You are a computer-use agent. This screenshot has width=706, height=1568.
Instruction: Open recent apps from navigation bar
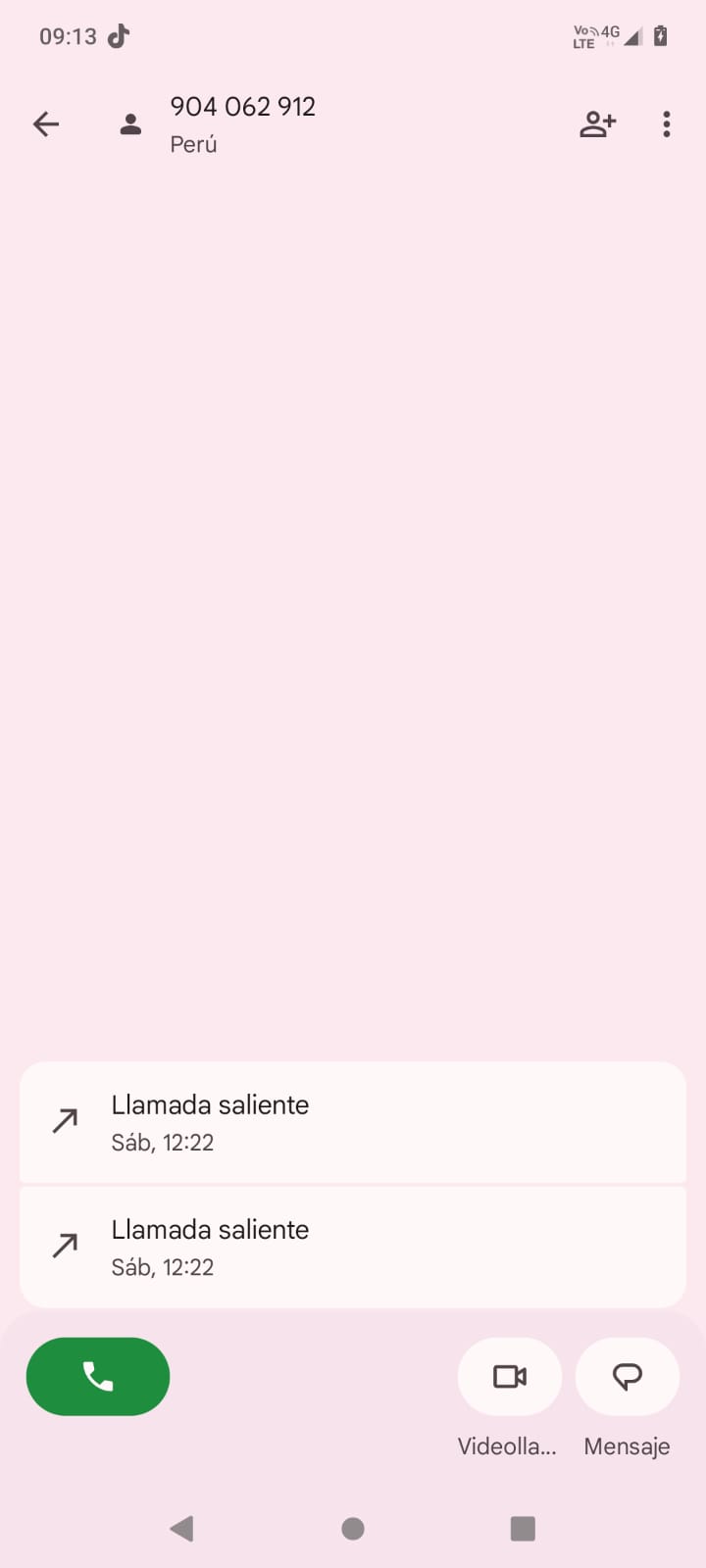pos(523,1529)
